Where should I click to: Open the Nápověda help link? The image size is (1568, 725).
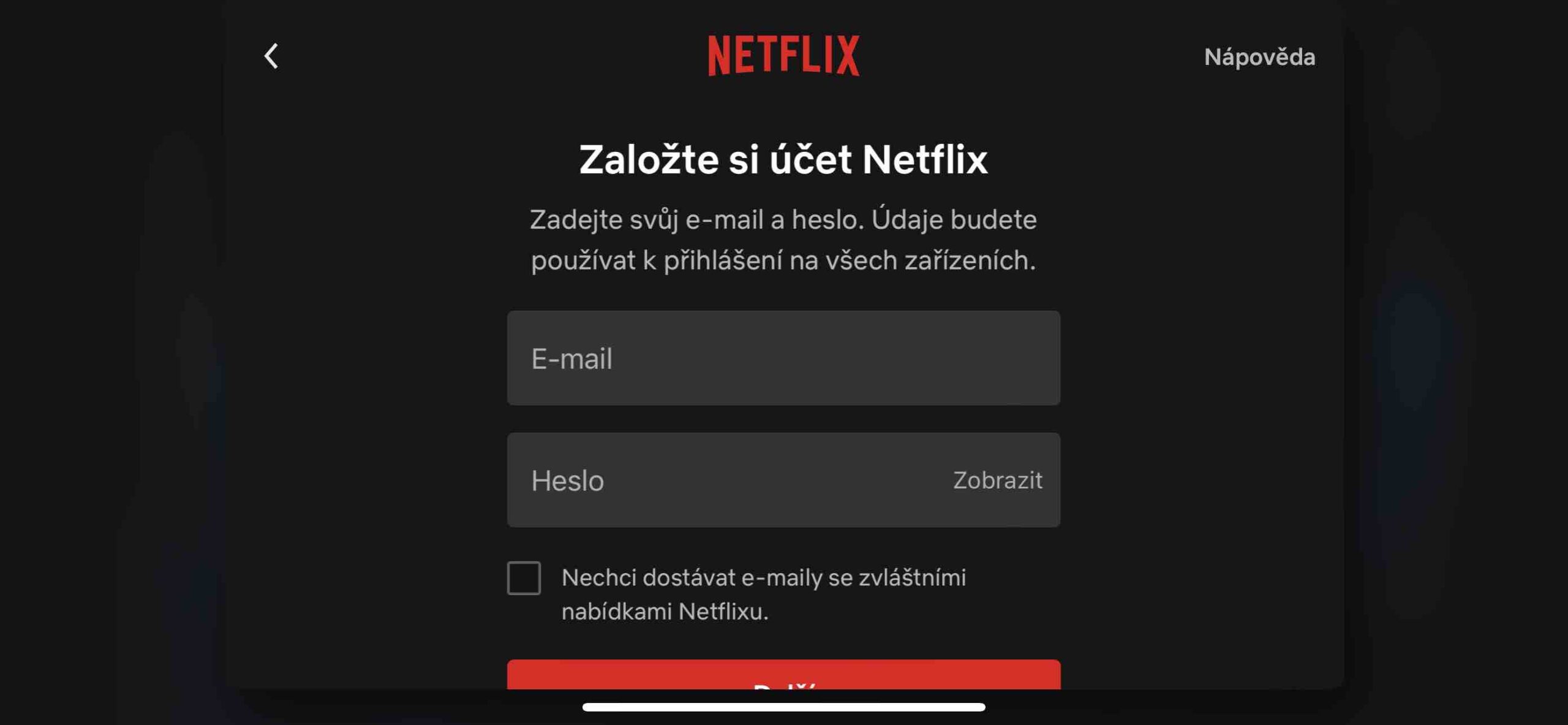pos(1259,57)
